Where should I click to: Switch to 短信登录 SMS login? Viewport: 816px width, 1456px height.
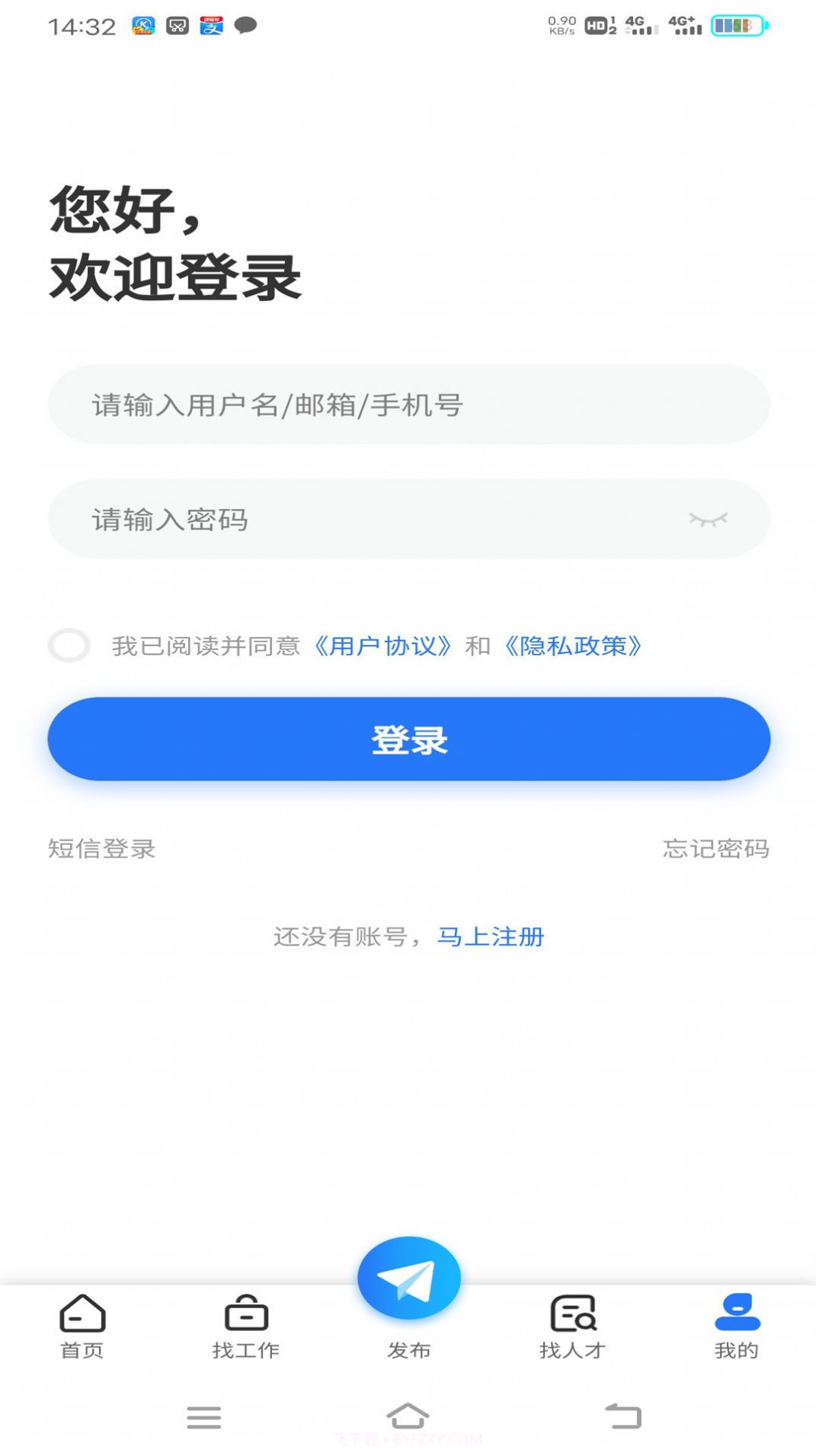tap(101, 848)
